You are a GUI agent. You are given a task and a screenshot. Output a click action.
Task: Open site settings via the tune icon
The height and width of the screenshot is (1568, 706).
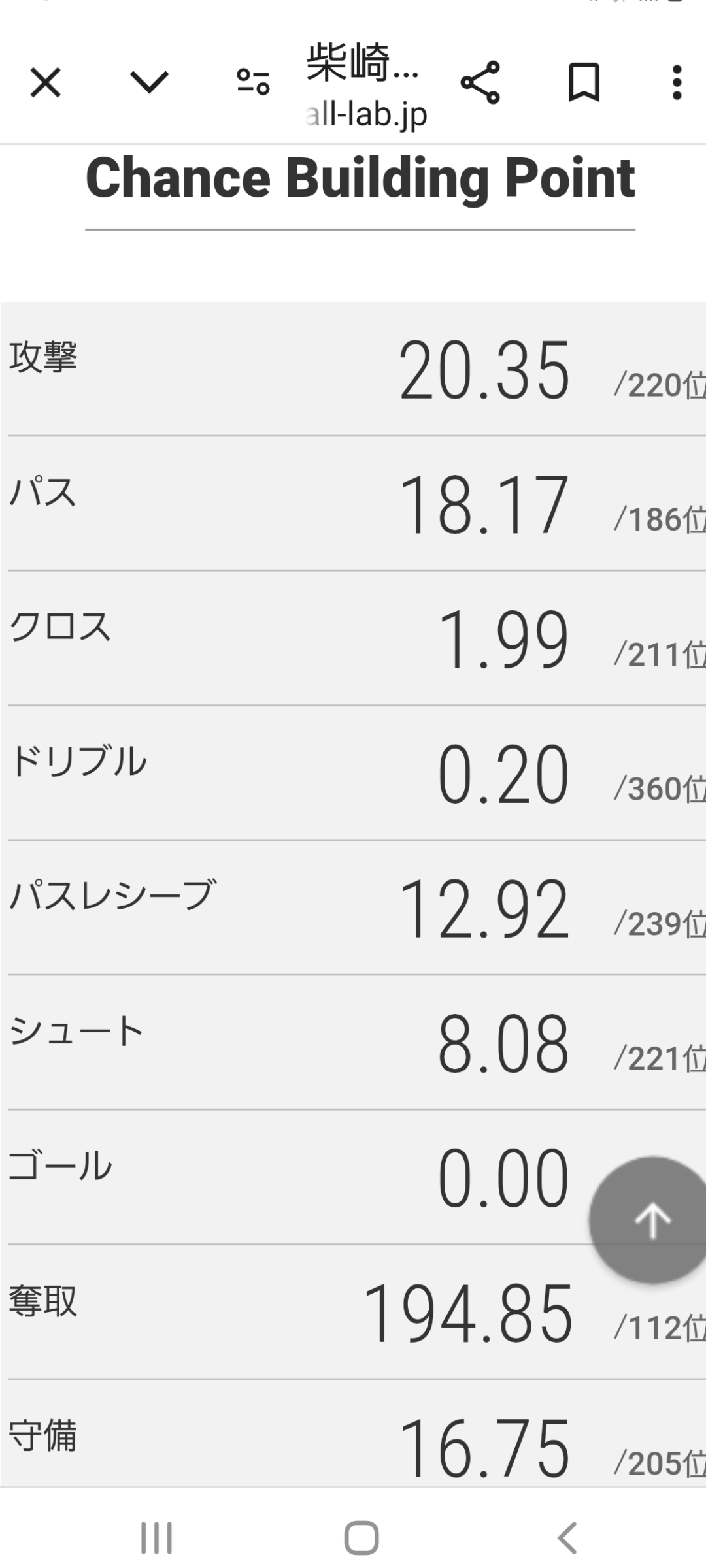tap(253, 82)
